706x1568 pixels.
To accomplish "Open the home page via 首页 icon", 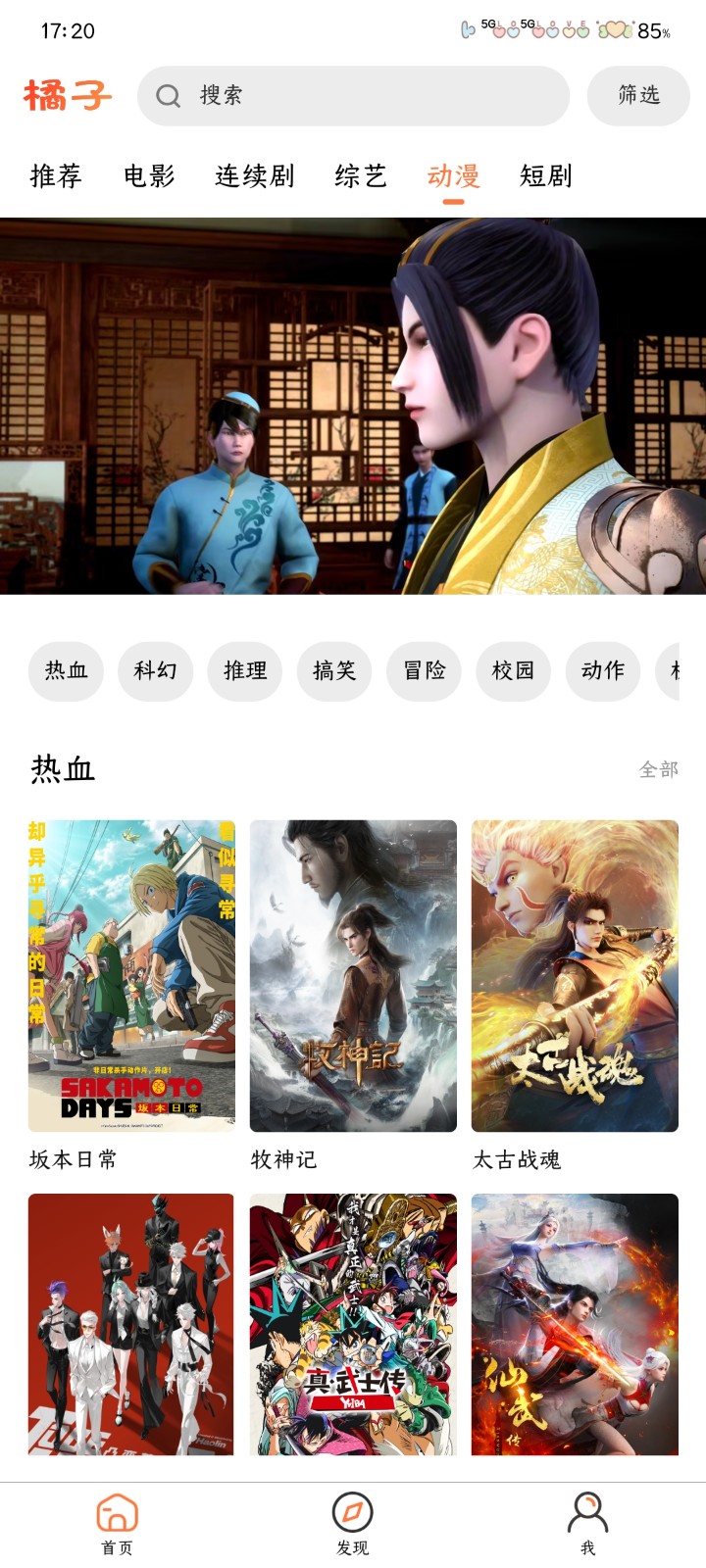I will 117,1514.
